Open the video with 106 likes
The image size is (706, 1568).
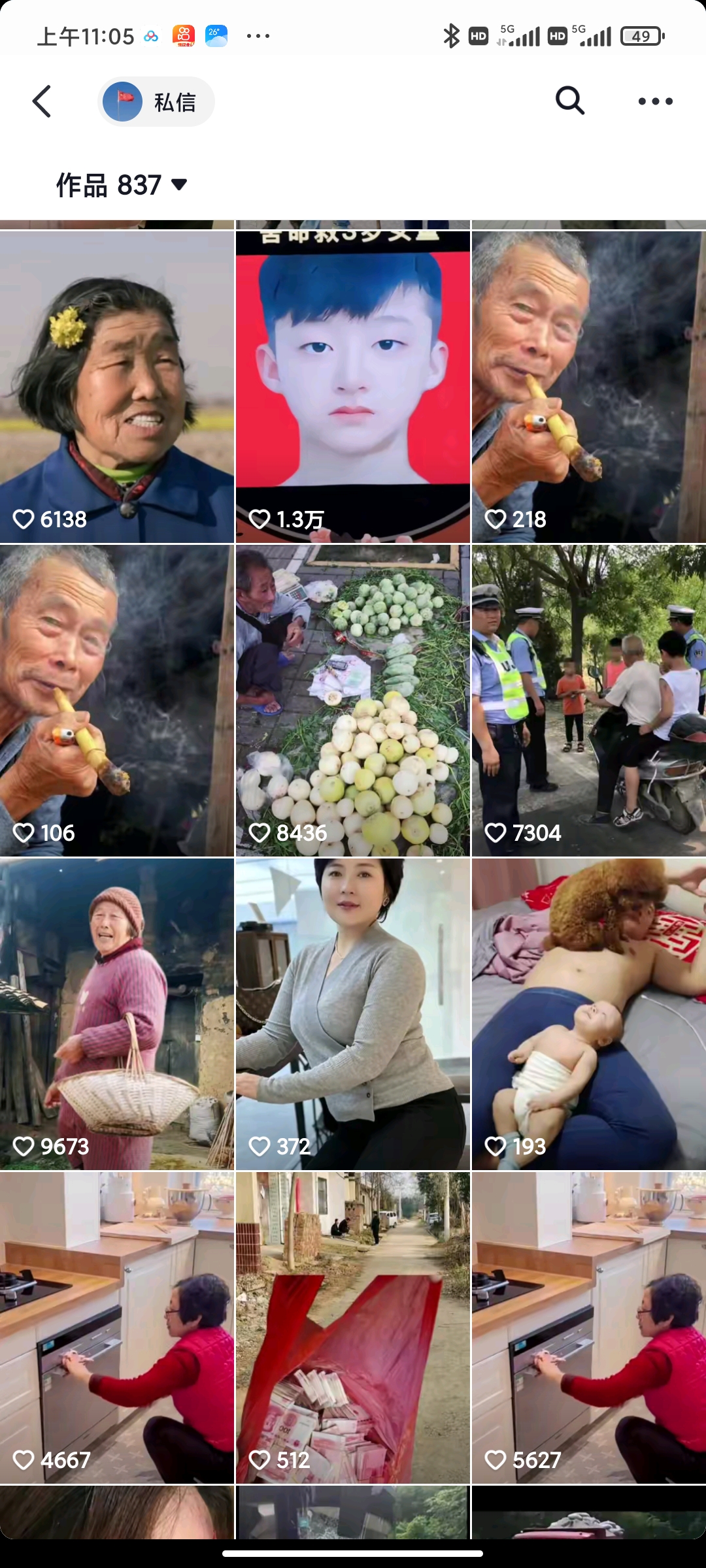coord(117,700)
